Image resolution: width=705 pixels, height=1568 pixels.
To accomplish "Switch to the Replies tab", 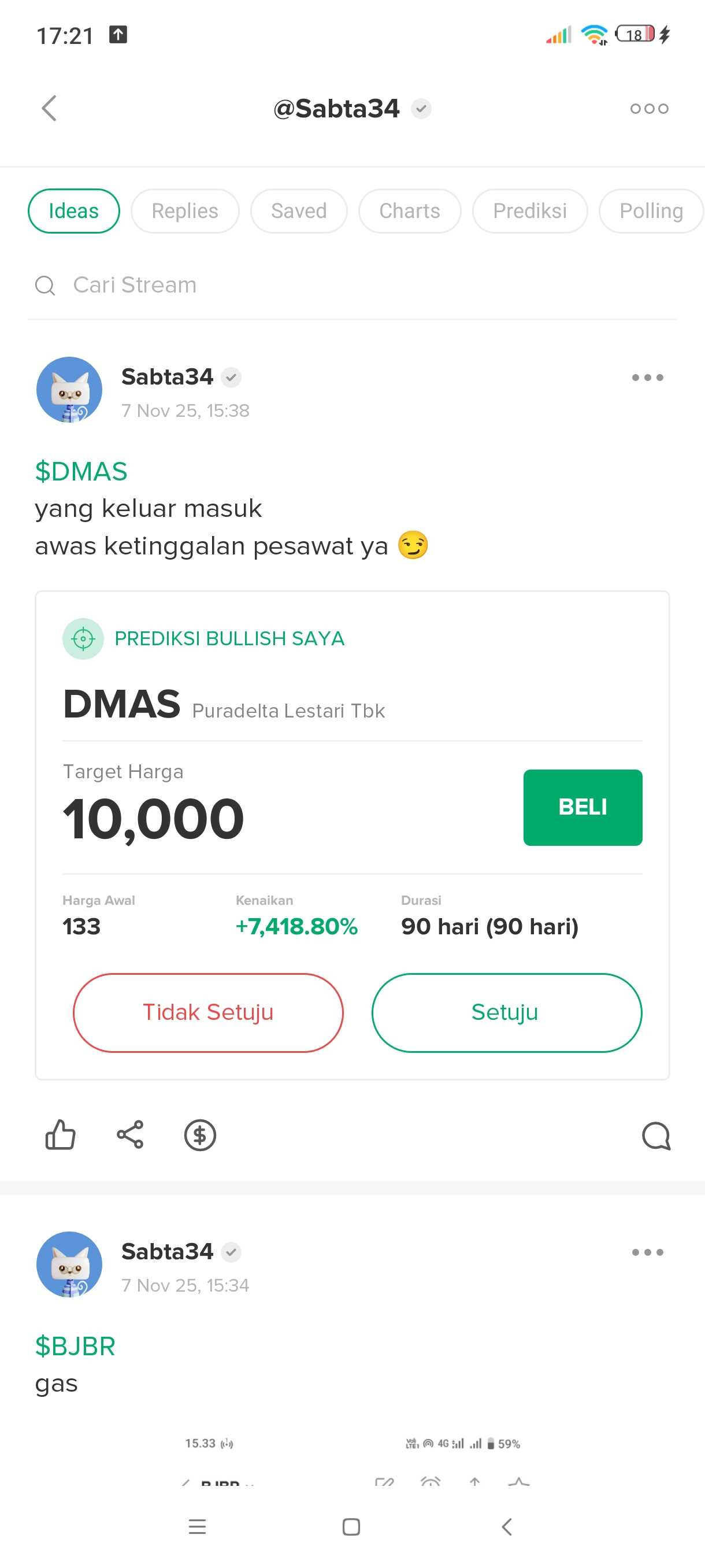I will click(x=184, y=210).
